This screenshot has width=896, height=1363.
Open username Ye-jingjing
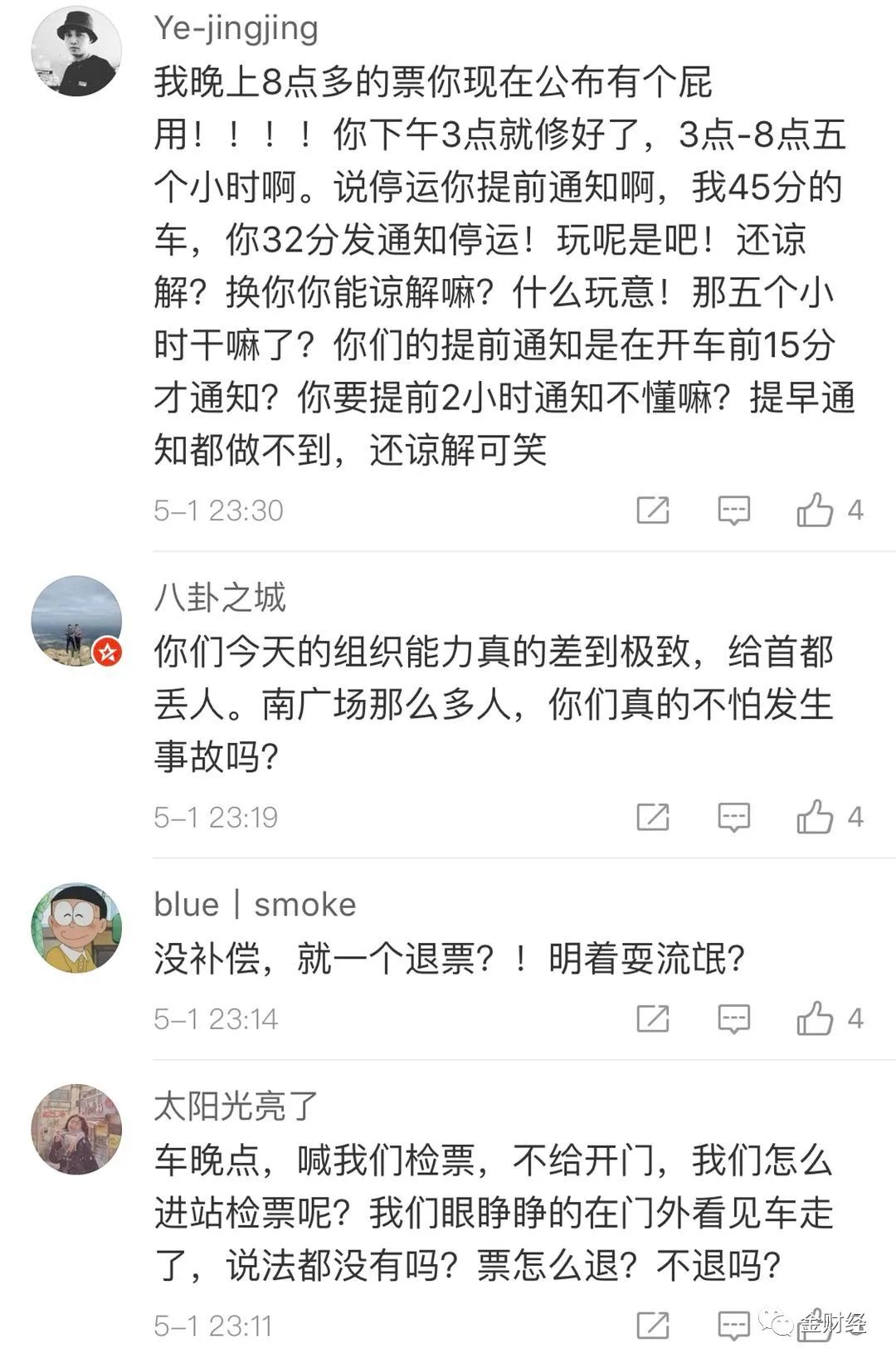(236, 28)
